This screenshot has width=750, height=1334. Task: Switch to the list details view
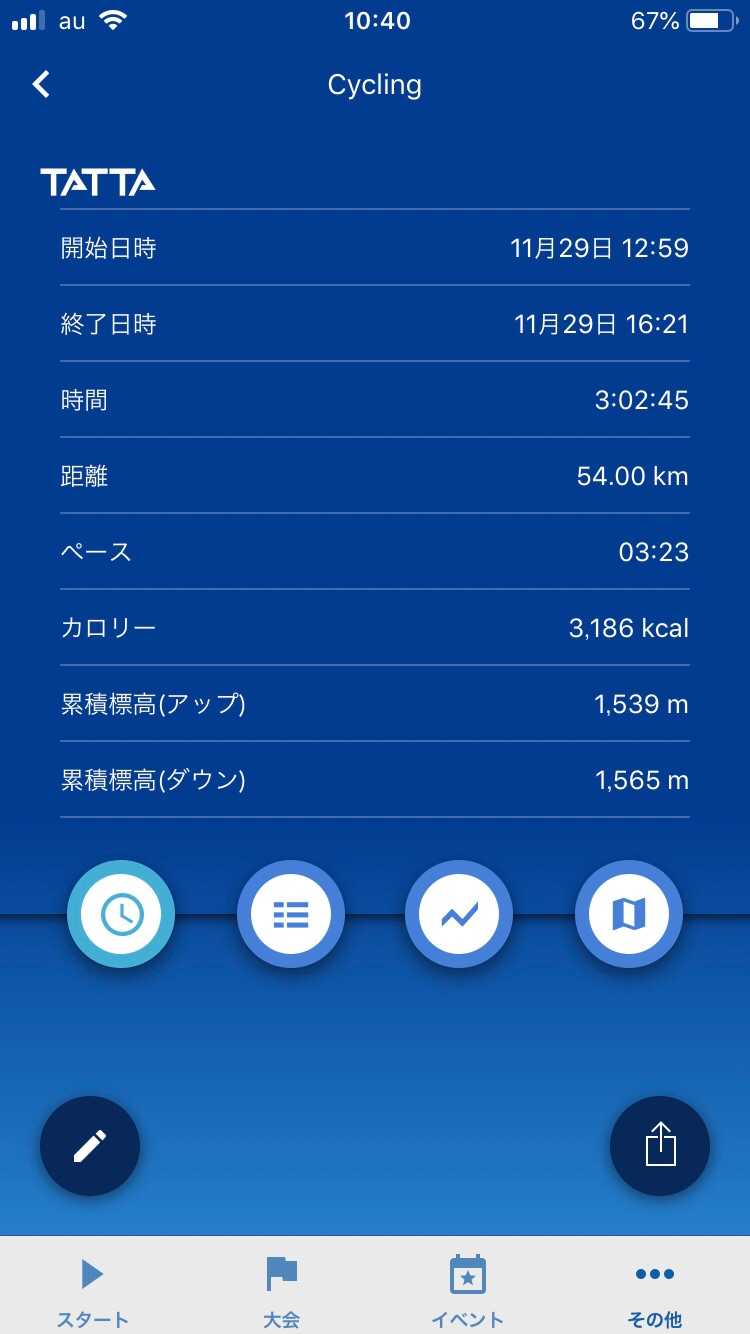[290, 914]
